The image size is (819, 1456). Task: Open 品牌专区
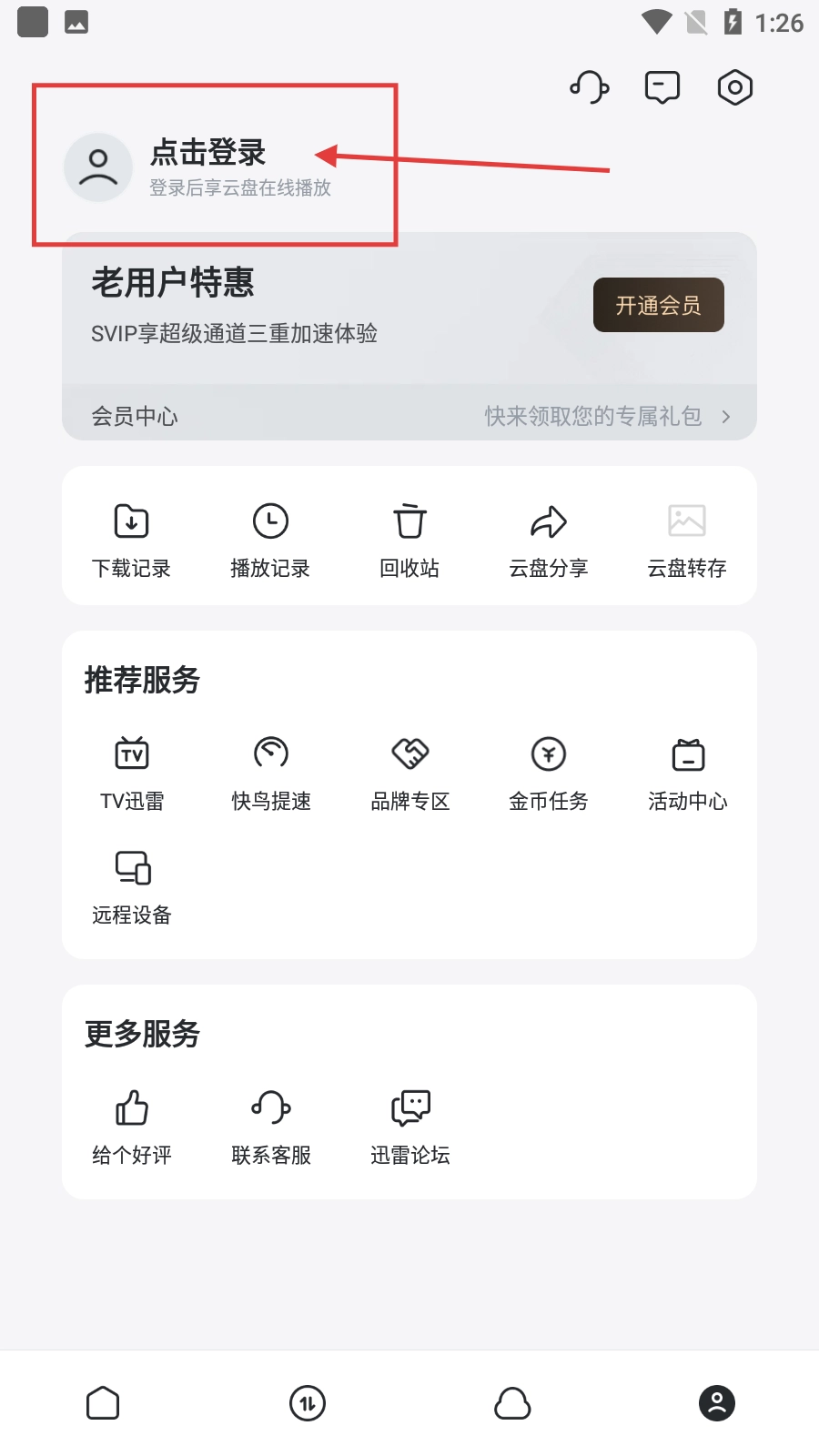point(410,773)
